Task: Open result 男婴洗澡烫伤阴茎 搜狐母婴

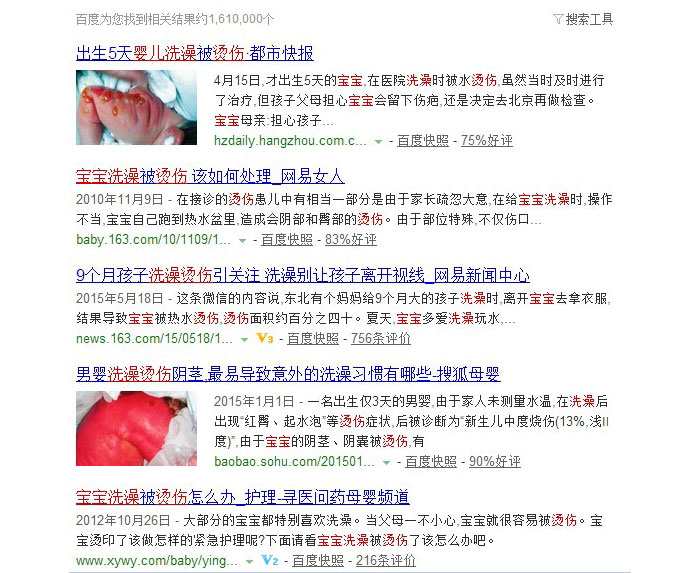Action: click(x=288, y=374)
